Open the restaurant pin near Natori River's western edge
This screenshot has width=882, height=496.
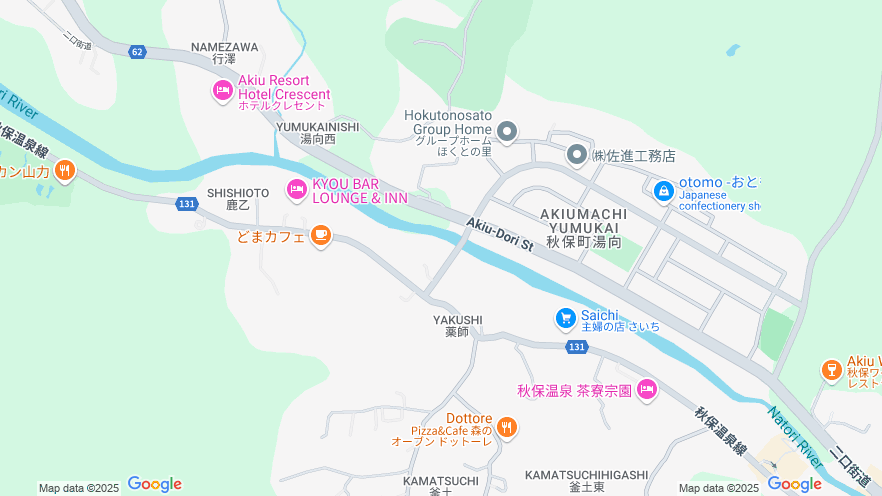65,170
